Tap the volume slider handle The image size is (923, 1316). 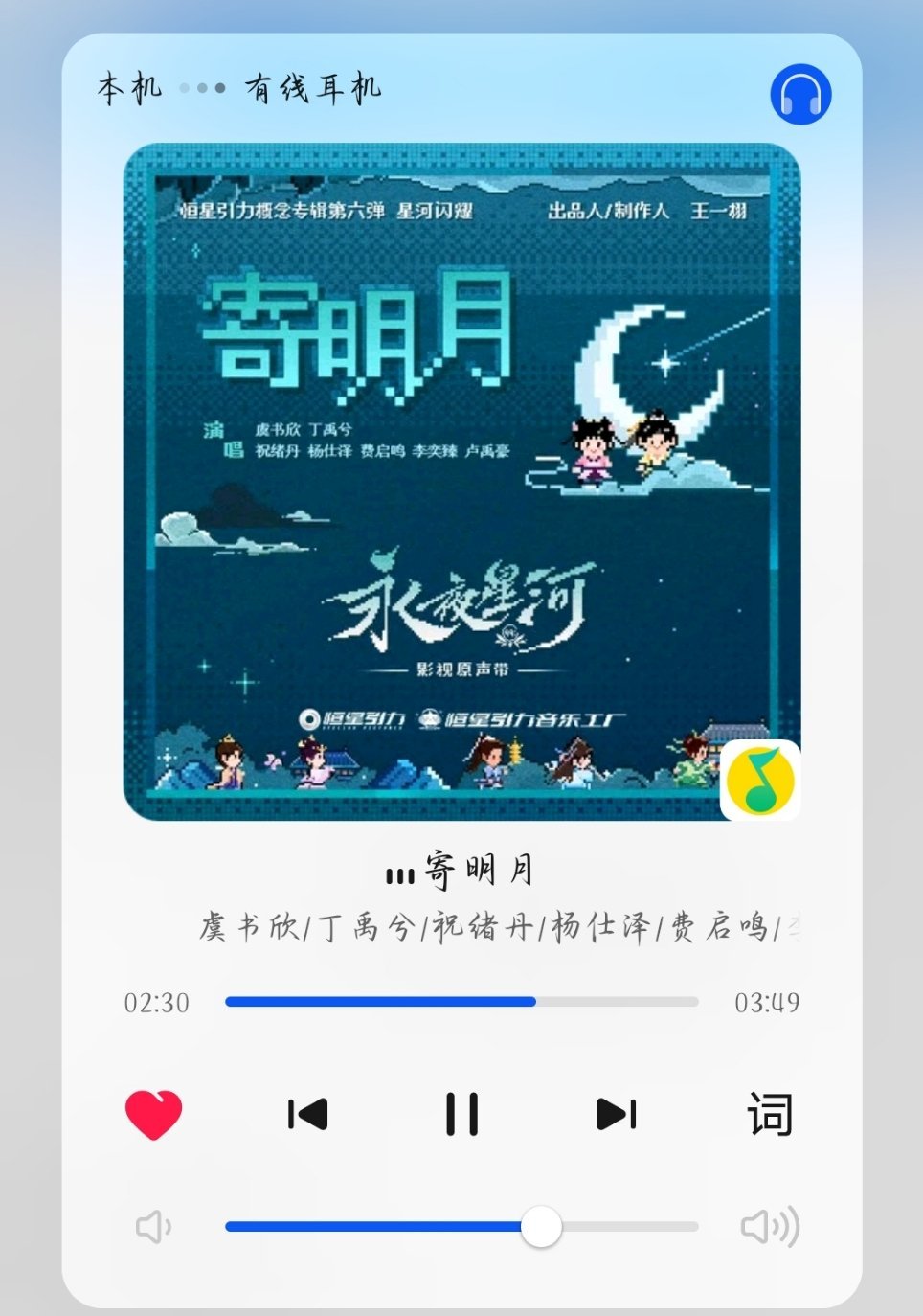coord(542,1226)
